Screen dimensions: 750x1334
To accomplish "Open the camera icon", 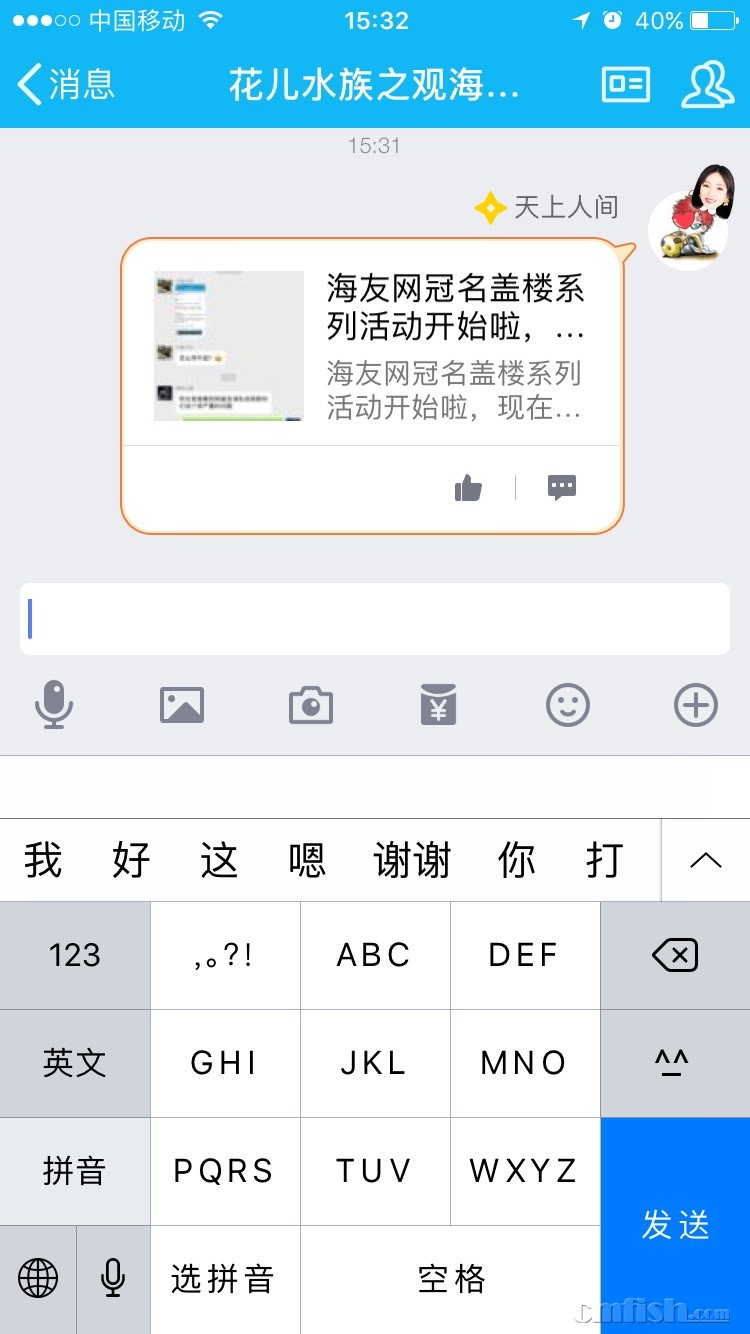I will point(311,705).
